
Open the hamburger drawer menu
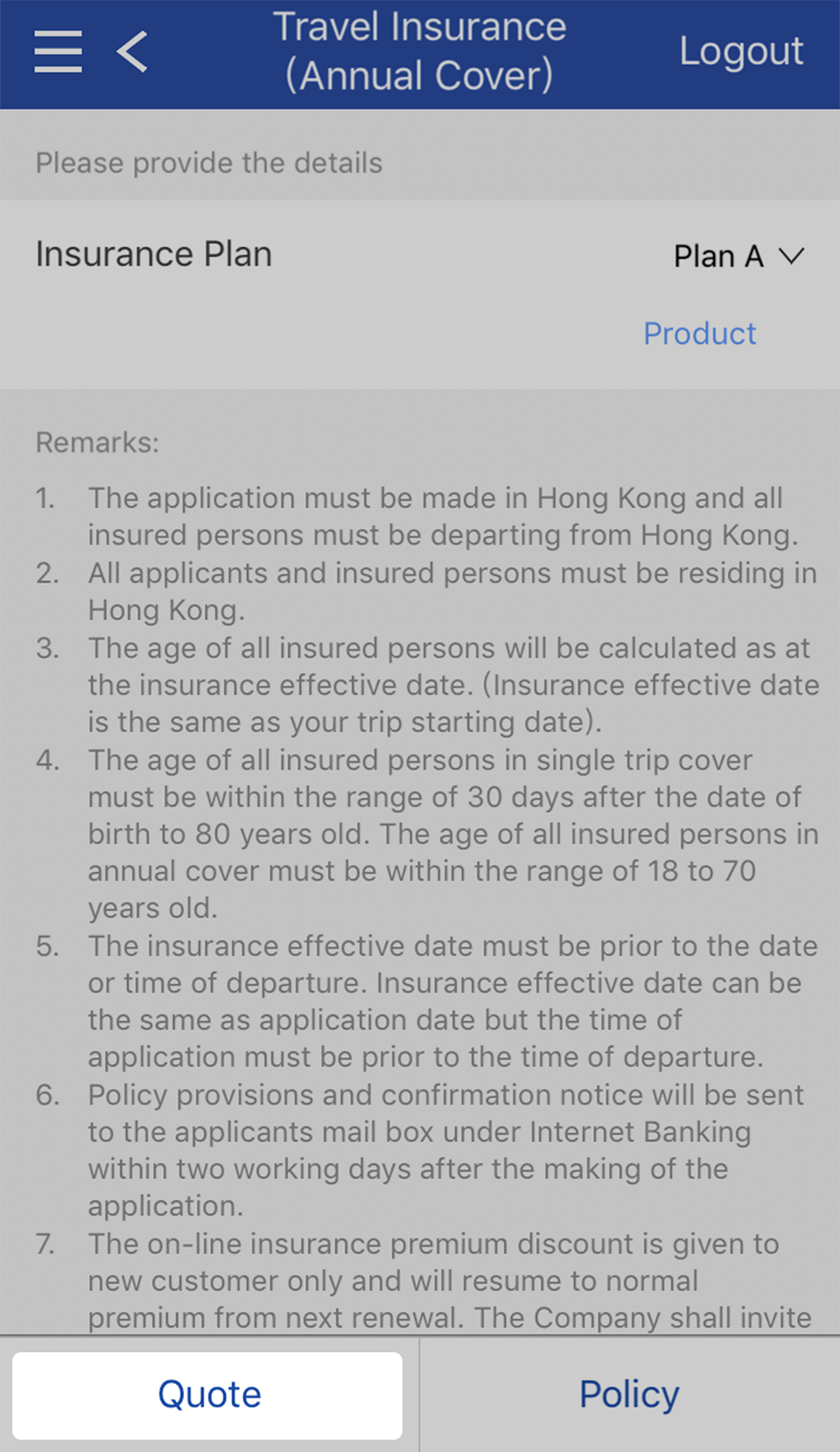tap(58, 51)
